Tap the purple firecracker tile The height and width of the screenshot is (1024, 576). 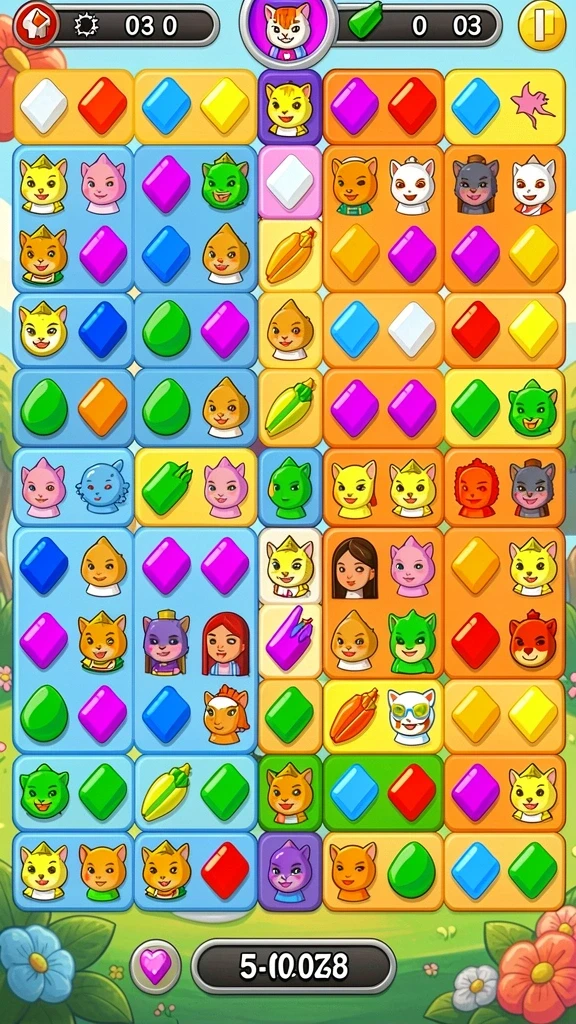click(290, 641)
